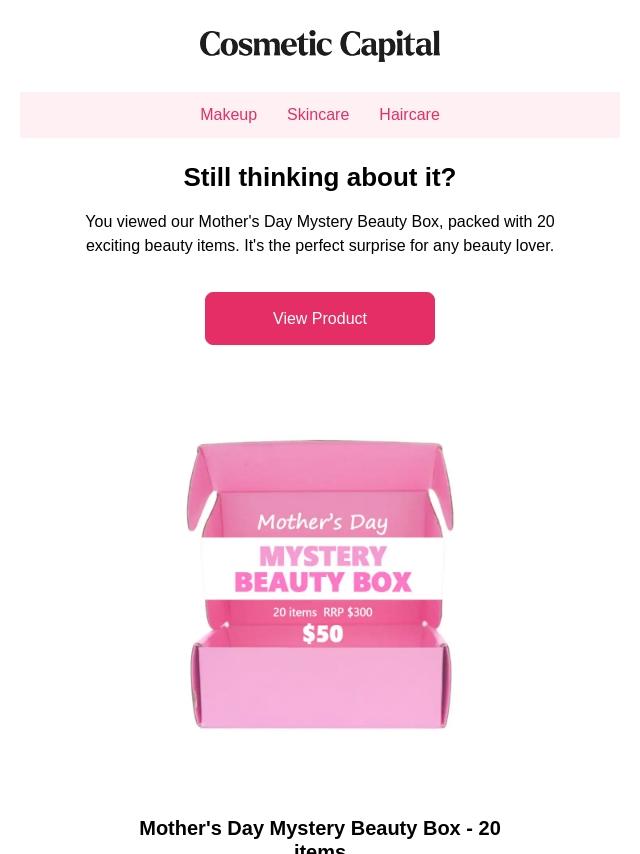Open the Mother's Day Mystery Box image

click(320, 584)
